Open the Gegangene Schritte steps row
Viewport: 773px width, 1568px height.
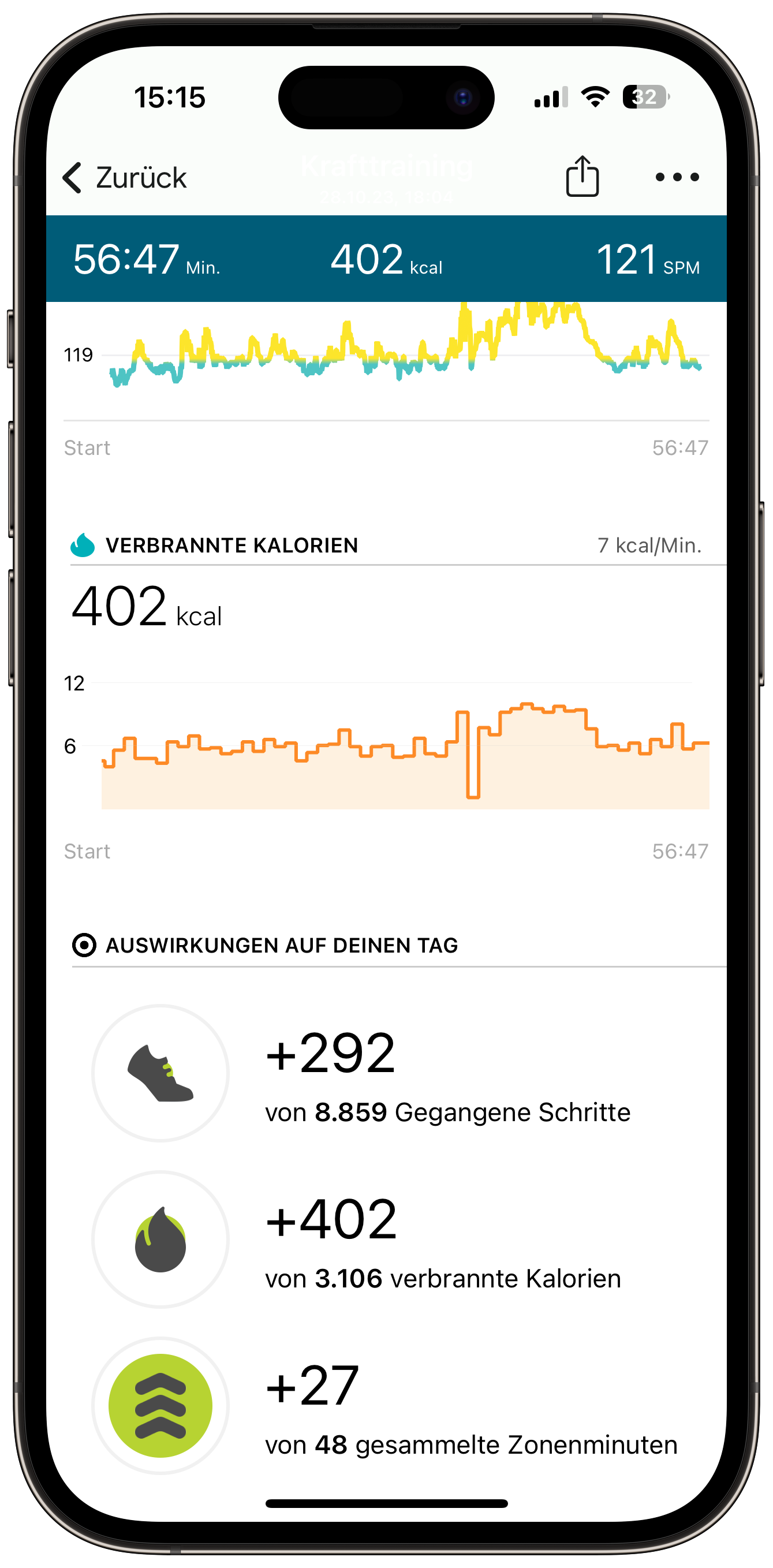387,1073
